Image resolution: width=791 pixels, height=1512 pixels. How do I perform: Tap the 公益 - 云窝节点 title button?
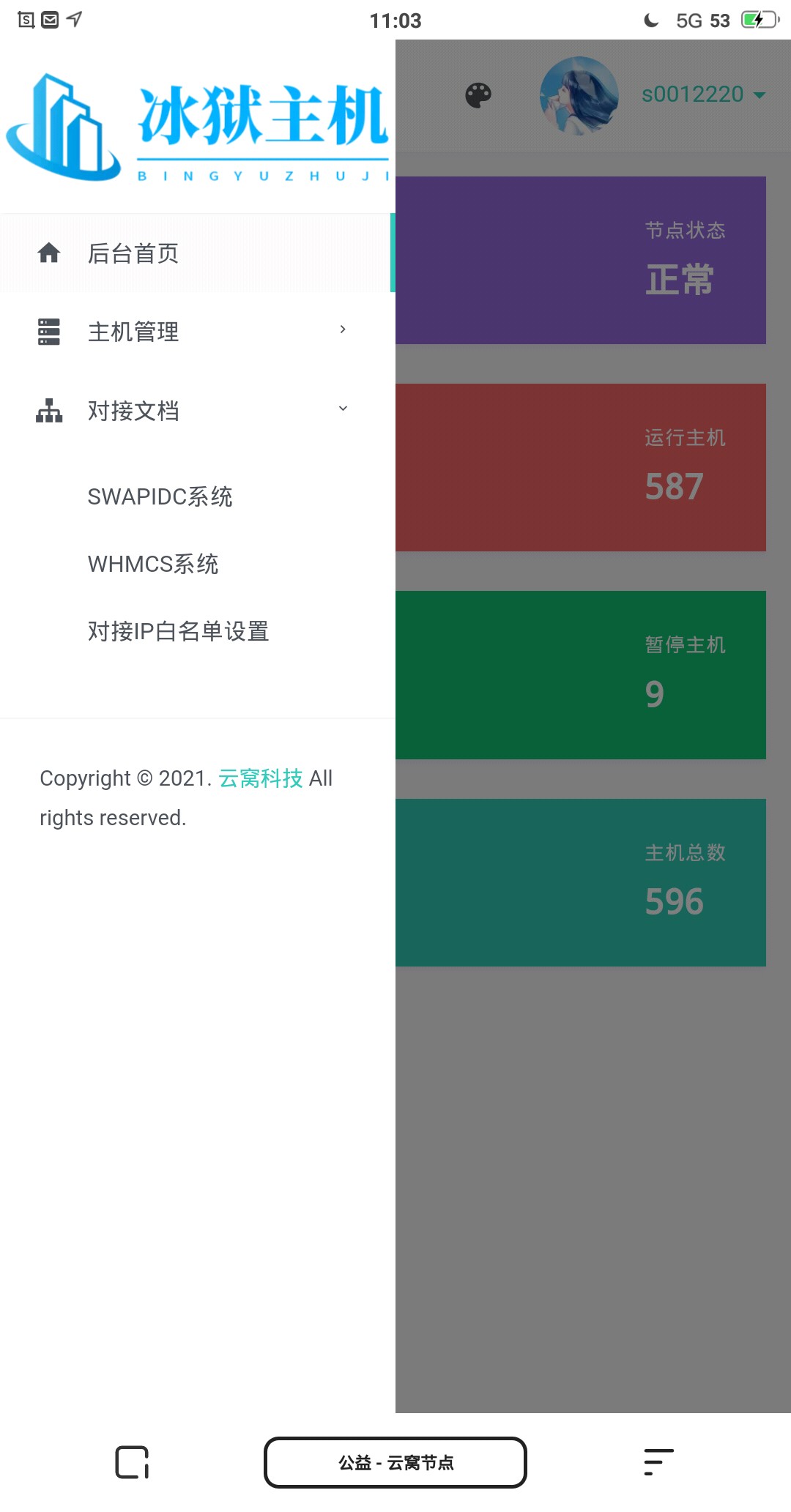(x=395, y=1462)
